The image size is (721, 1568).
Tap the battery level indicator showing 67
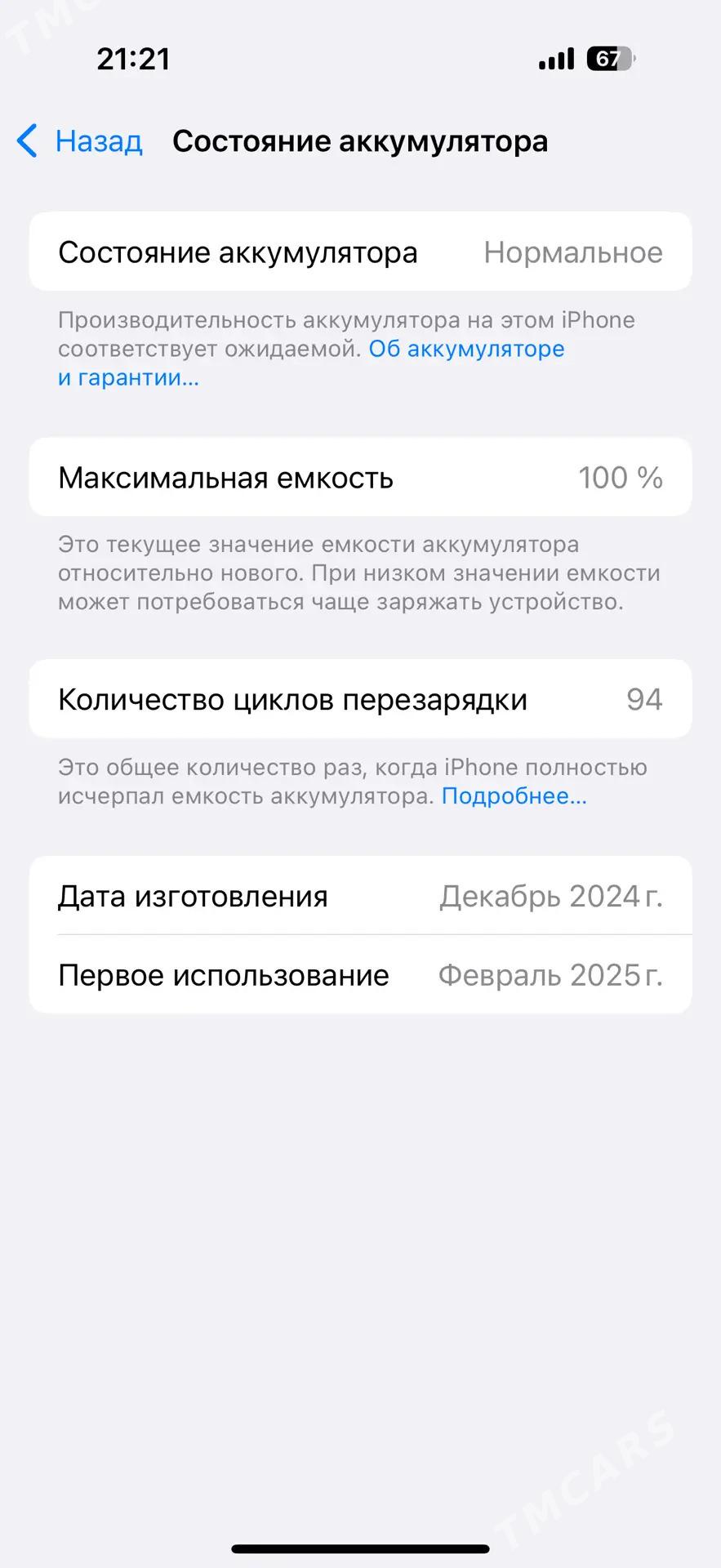coord(608,58)
